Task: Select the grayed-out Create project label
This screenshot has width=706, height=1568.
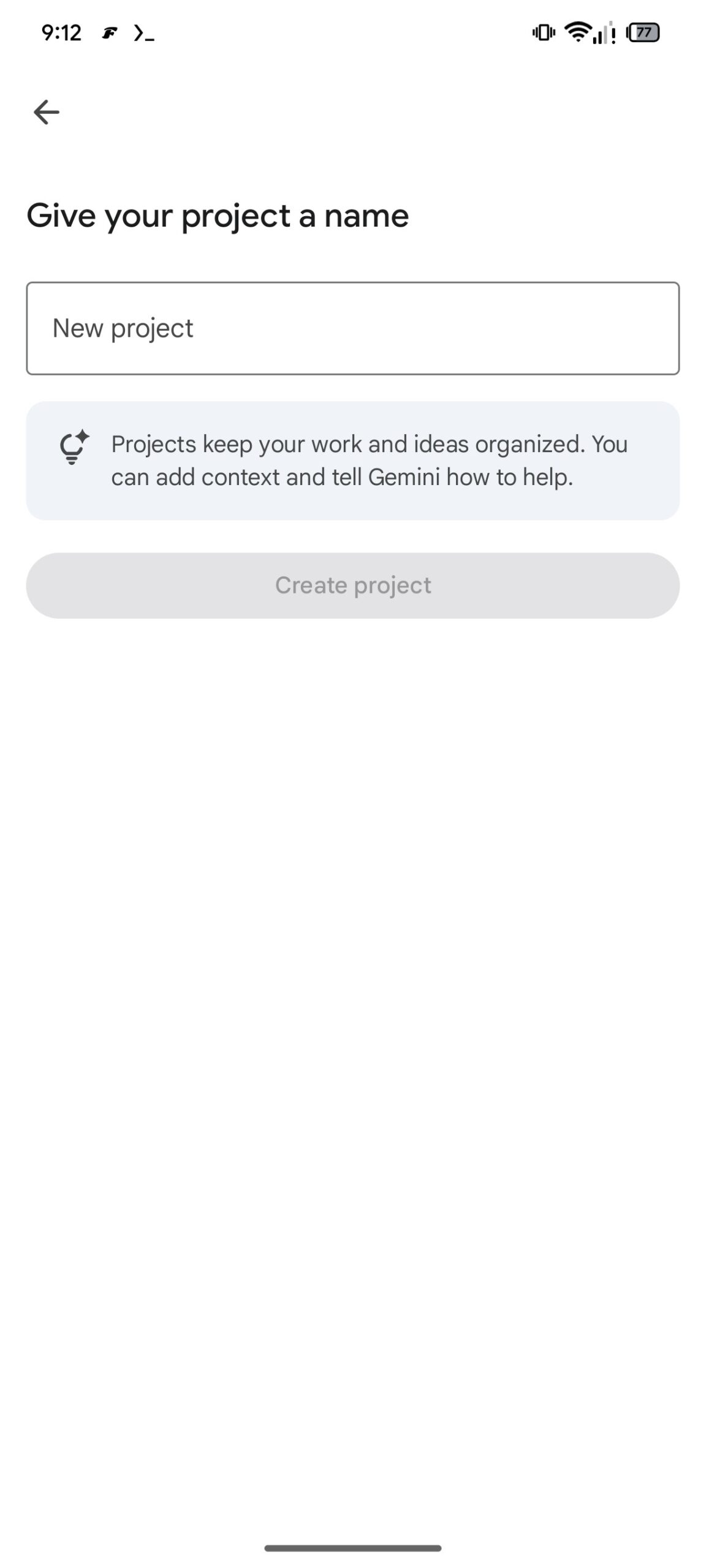Action: [353, 585]
